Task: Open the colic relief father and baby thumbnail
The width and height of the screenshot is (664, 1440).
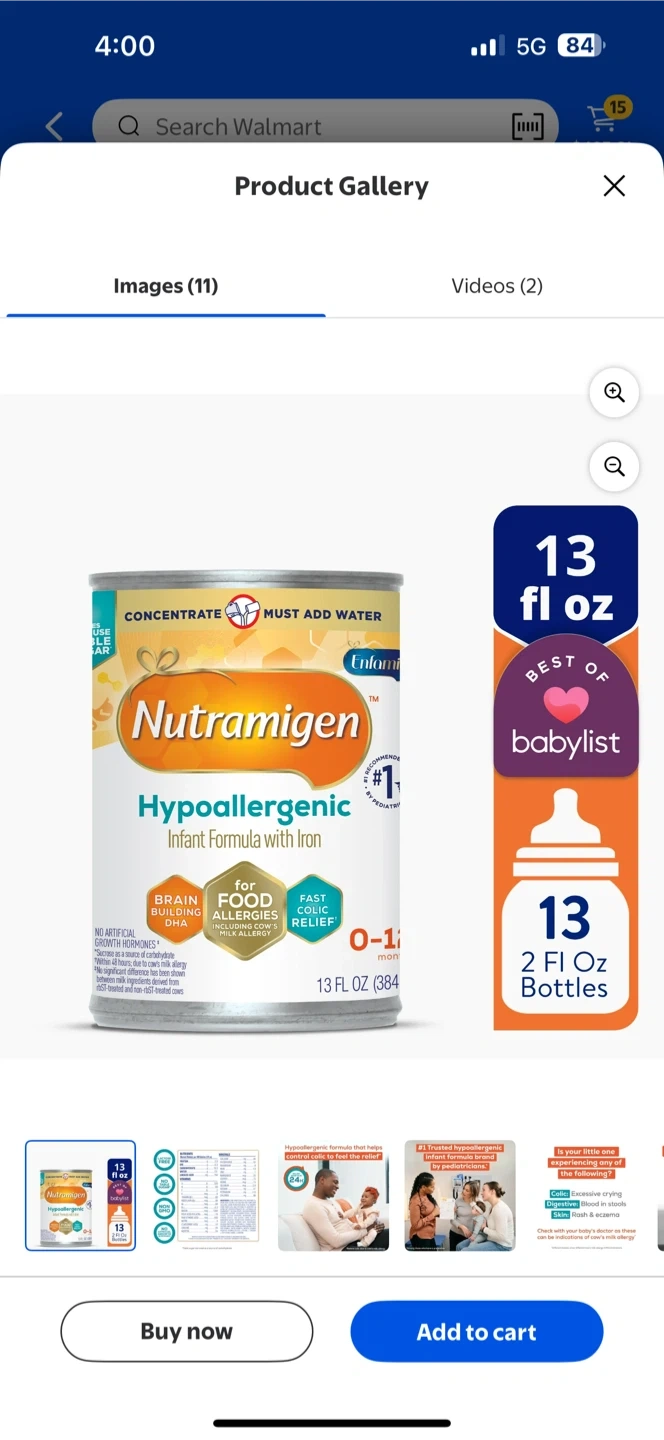Action: 333,1196
